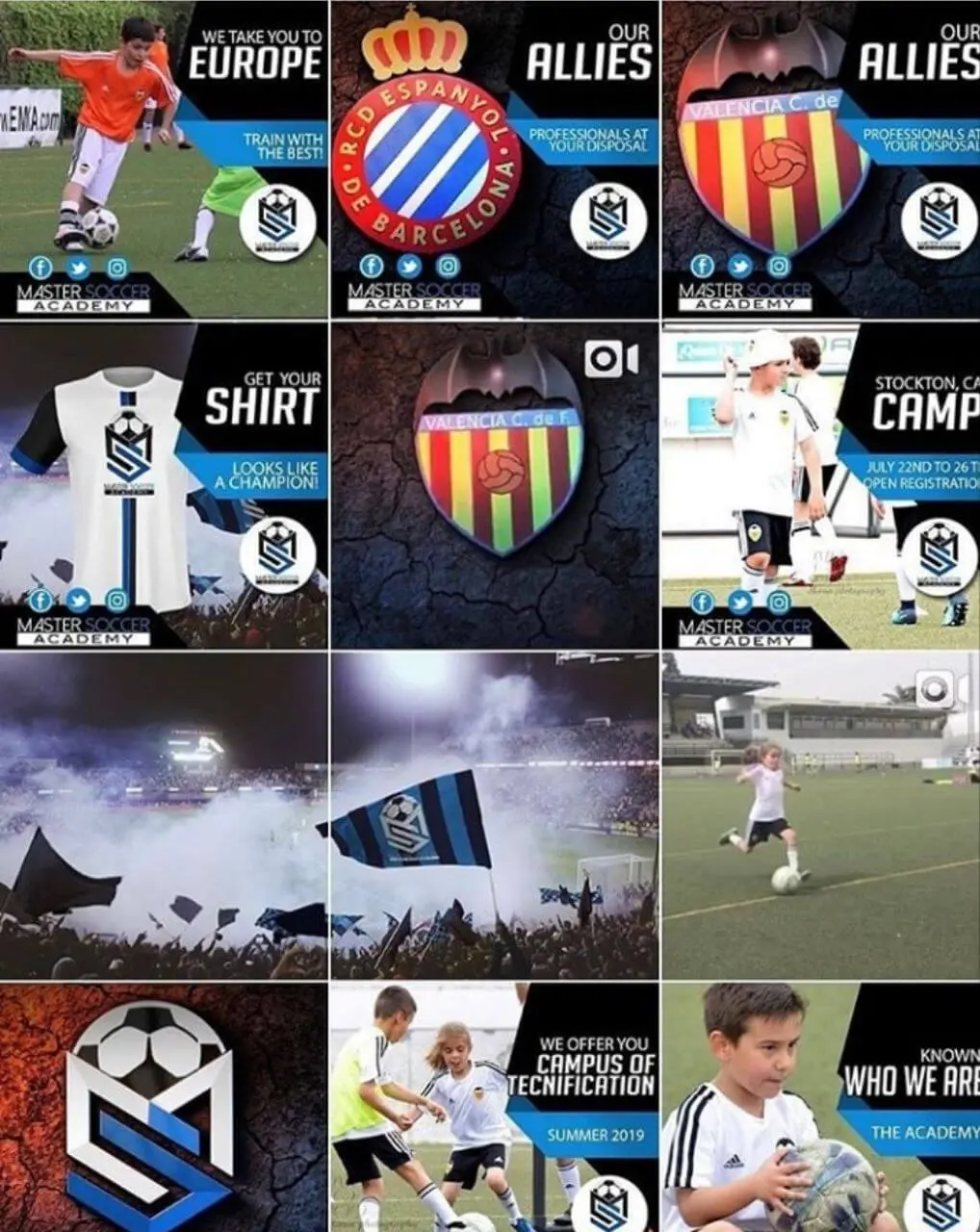Play the Valencia C. de F. crest video
This screenshot has height=1232, width=980.
(x=494, y=486)
